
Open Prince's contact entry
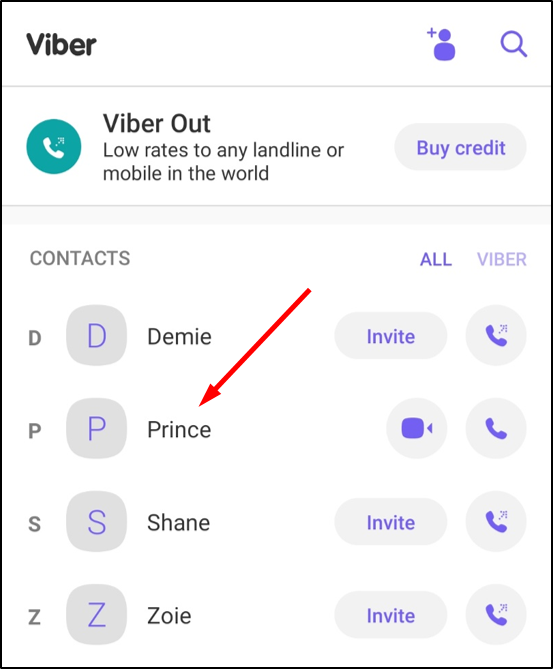point(179,430)
